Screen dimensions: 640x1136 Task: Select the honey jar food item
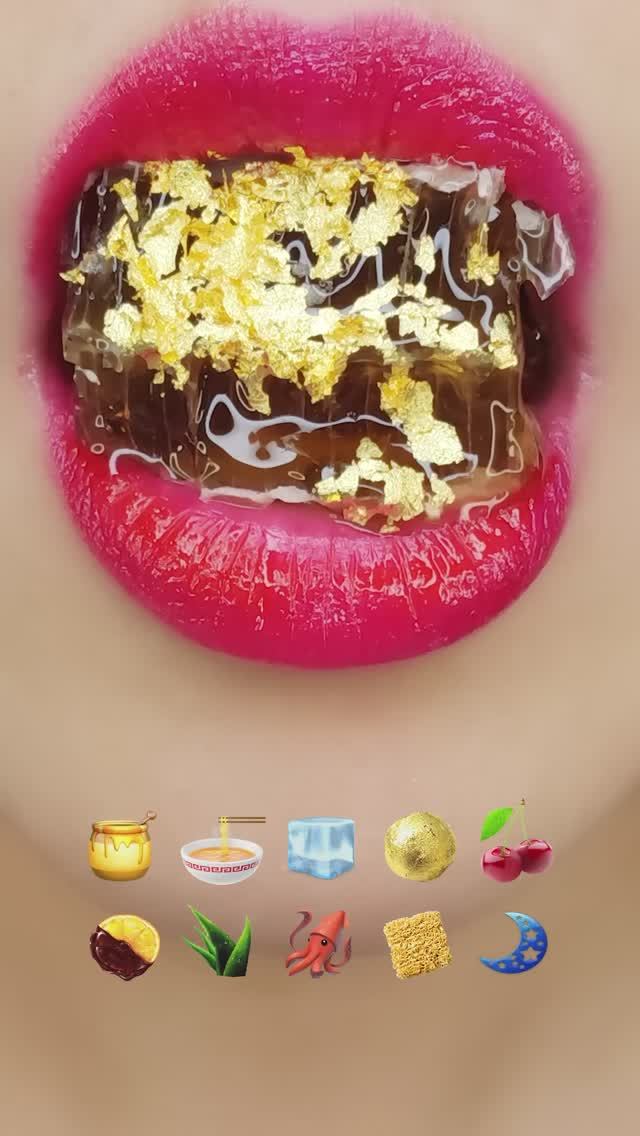pyautogui.click(x=121, y=849)
